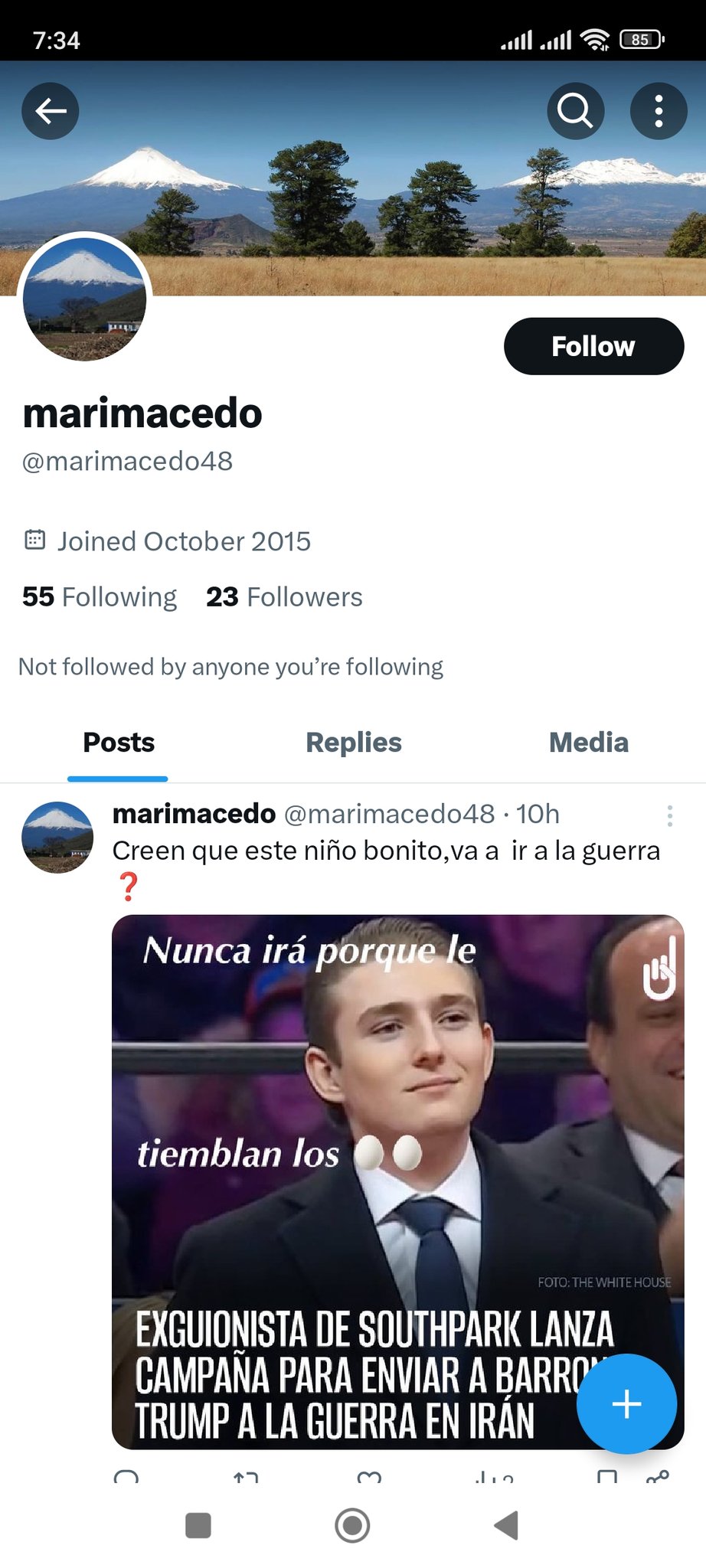Screen dimensions: 706x1568
Task: Select the Posts tab
Action: 119,743
